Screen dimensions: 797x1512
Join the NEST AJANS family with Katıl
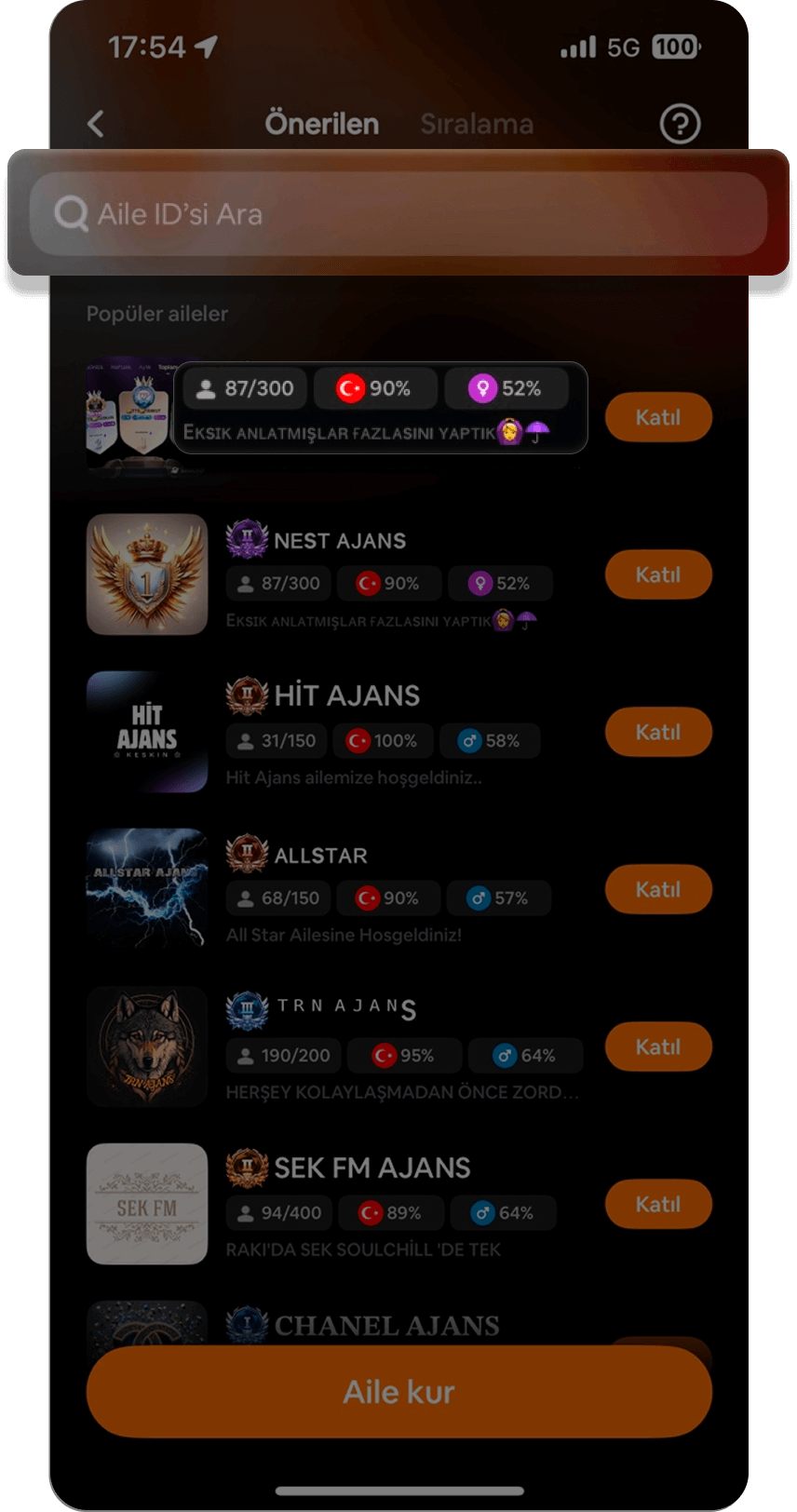[x=658, y=574]
